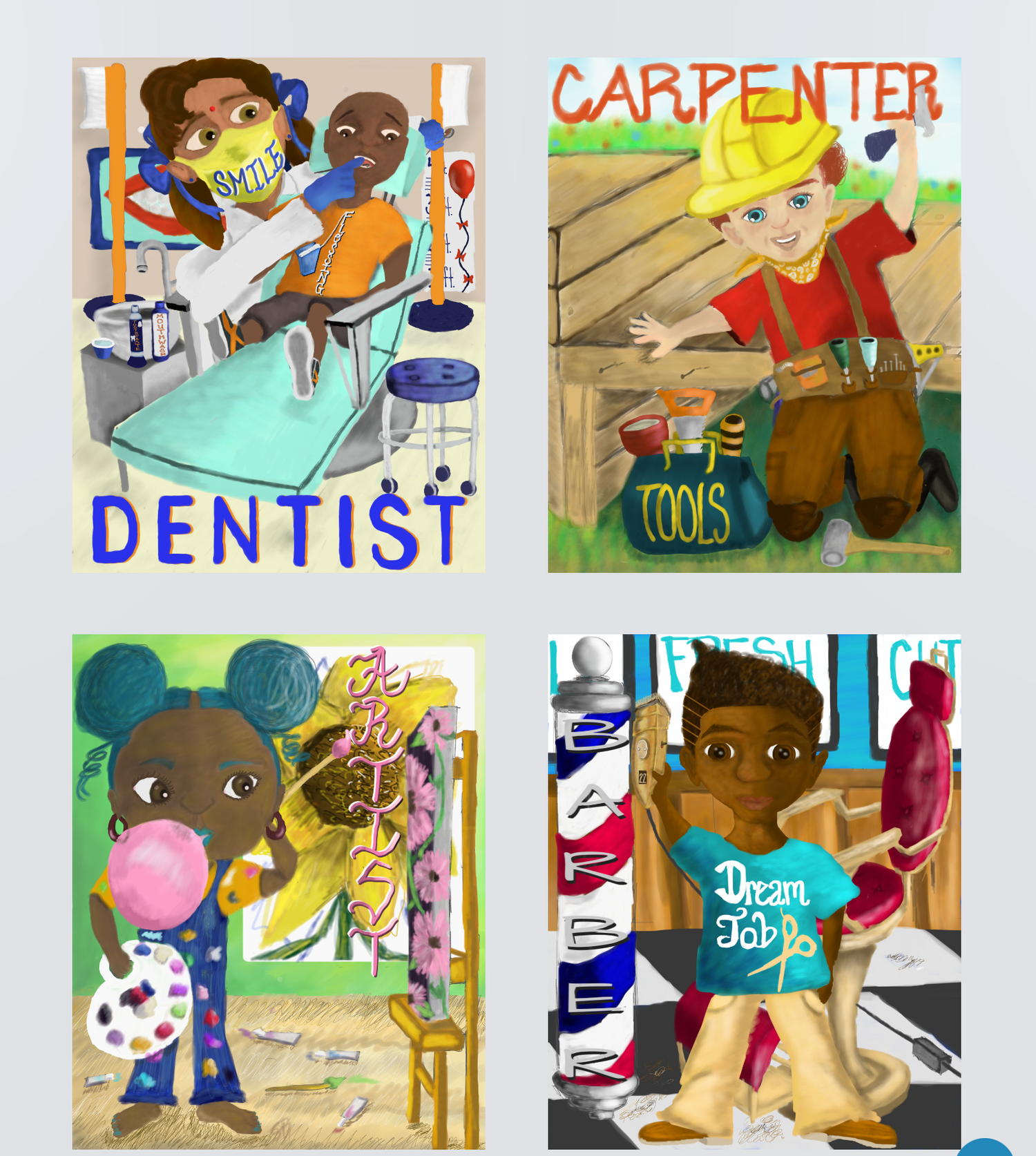The width and height of the screenshot is (1036, 1156).
Task: View the Artist illustration tile
Action: click(278, 891)
